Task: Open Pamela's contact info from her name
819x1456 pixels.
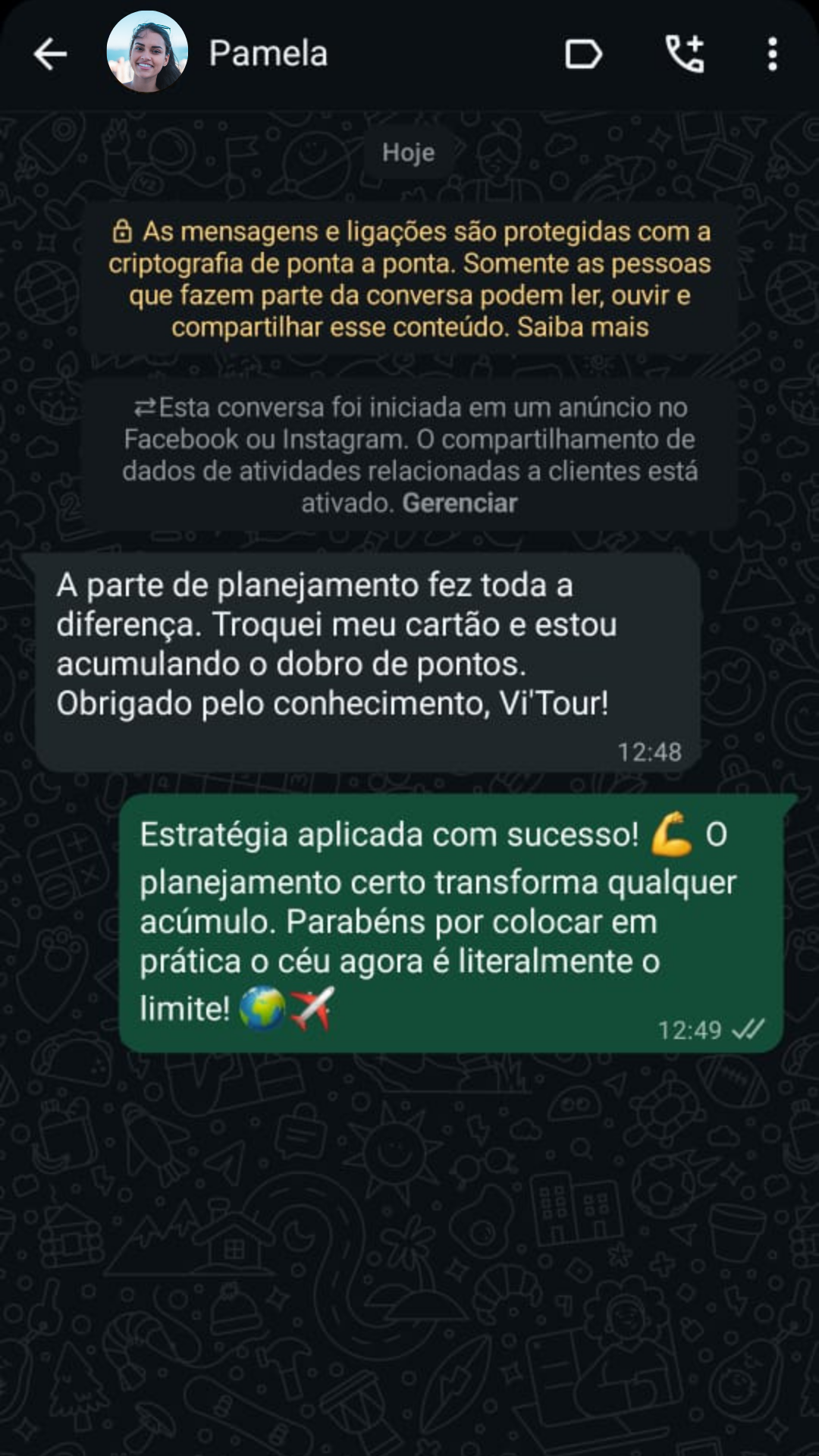Action: pos(268,54)
